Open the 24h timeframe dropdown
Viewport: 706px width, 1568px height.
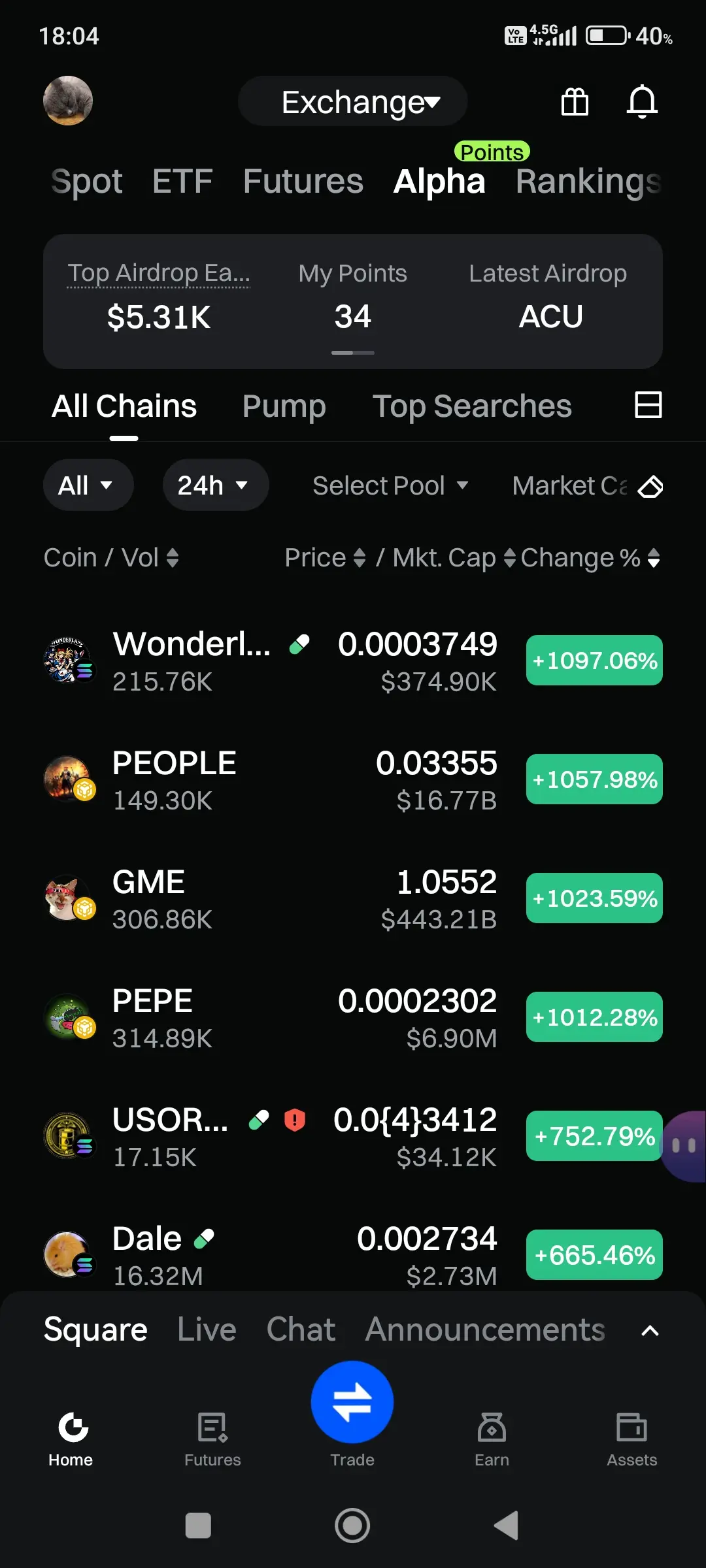214,485
